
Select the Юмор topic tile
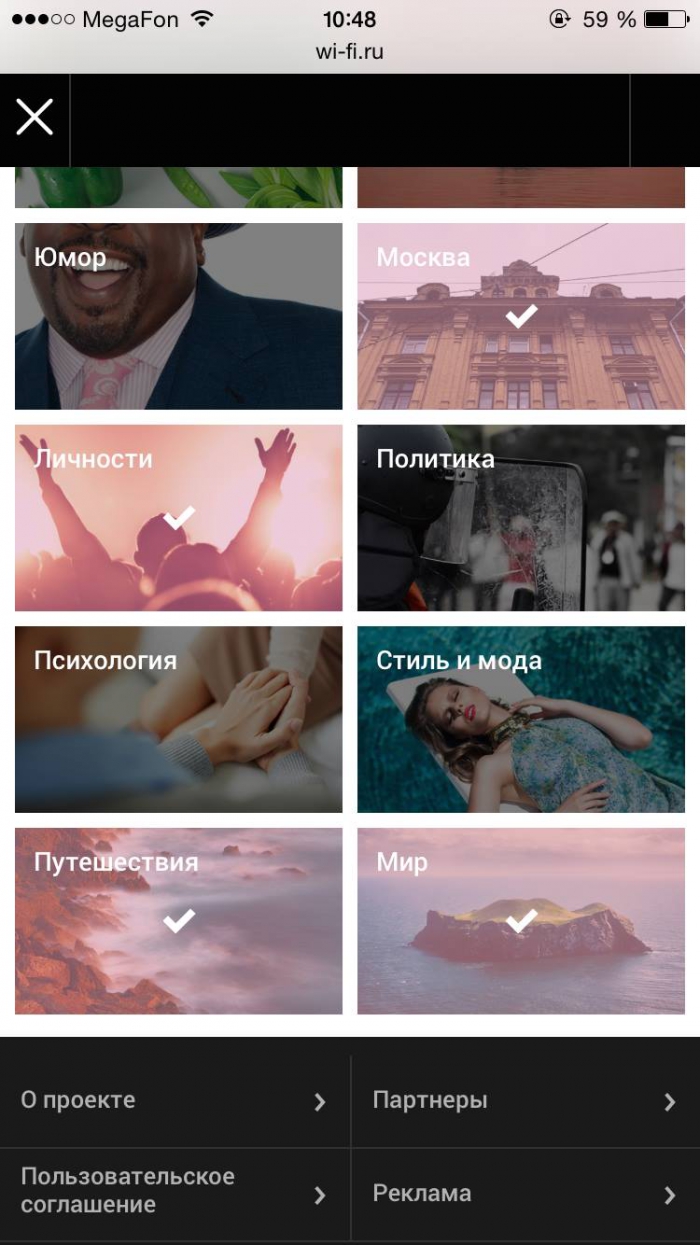(x=178, y=316)
